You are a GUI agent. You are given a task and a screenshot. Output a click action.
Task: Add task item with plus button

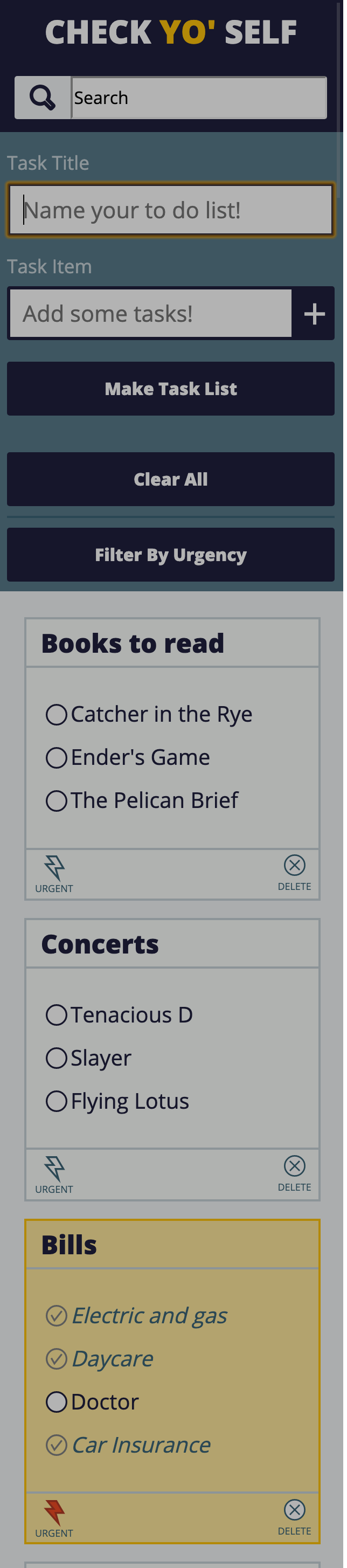tap(314, 314)
